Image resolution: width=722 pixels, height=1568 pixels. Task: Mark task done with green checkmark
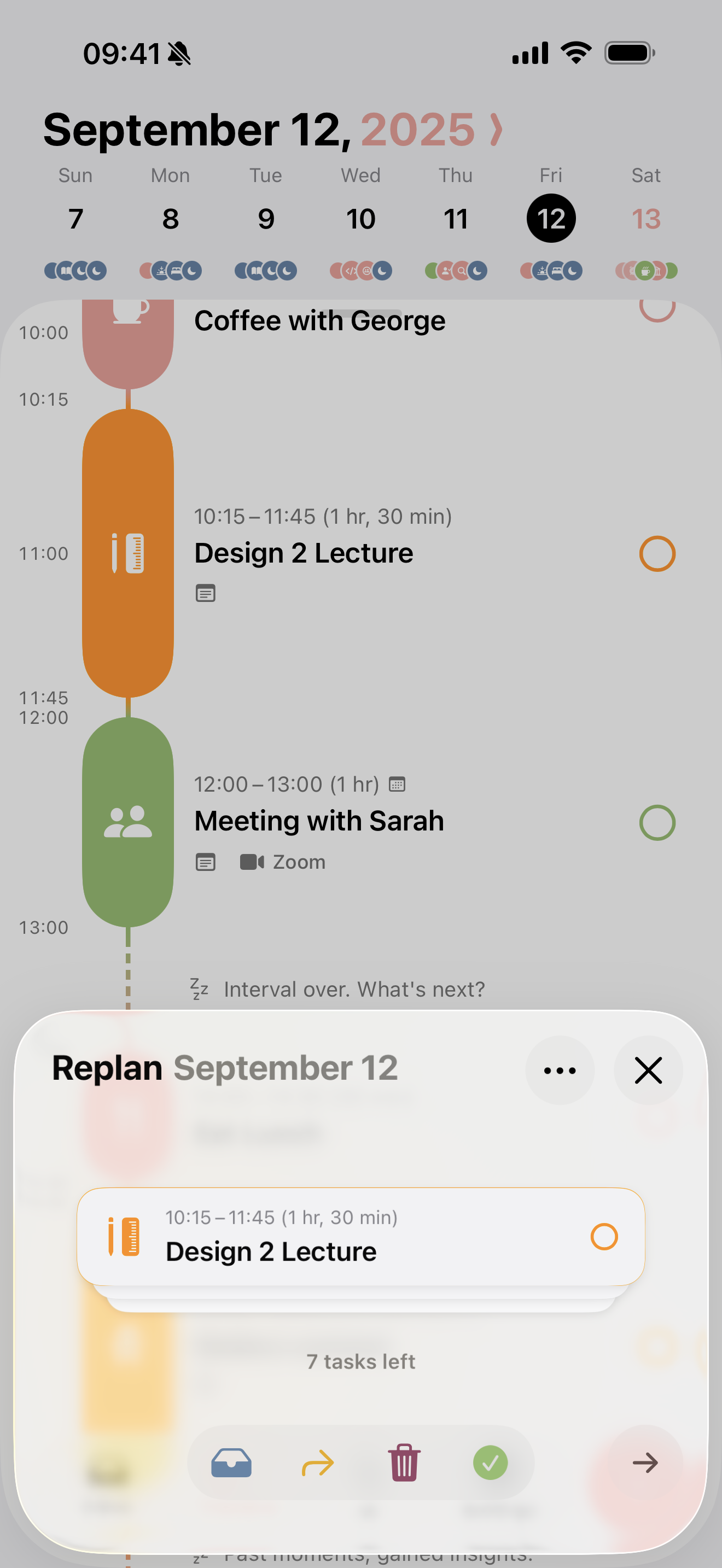pyautogui.click(x=490, y=1462)
